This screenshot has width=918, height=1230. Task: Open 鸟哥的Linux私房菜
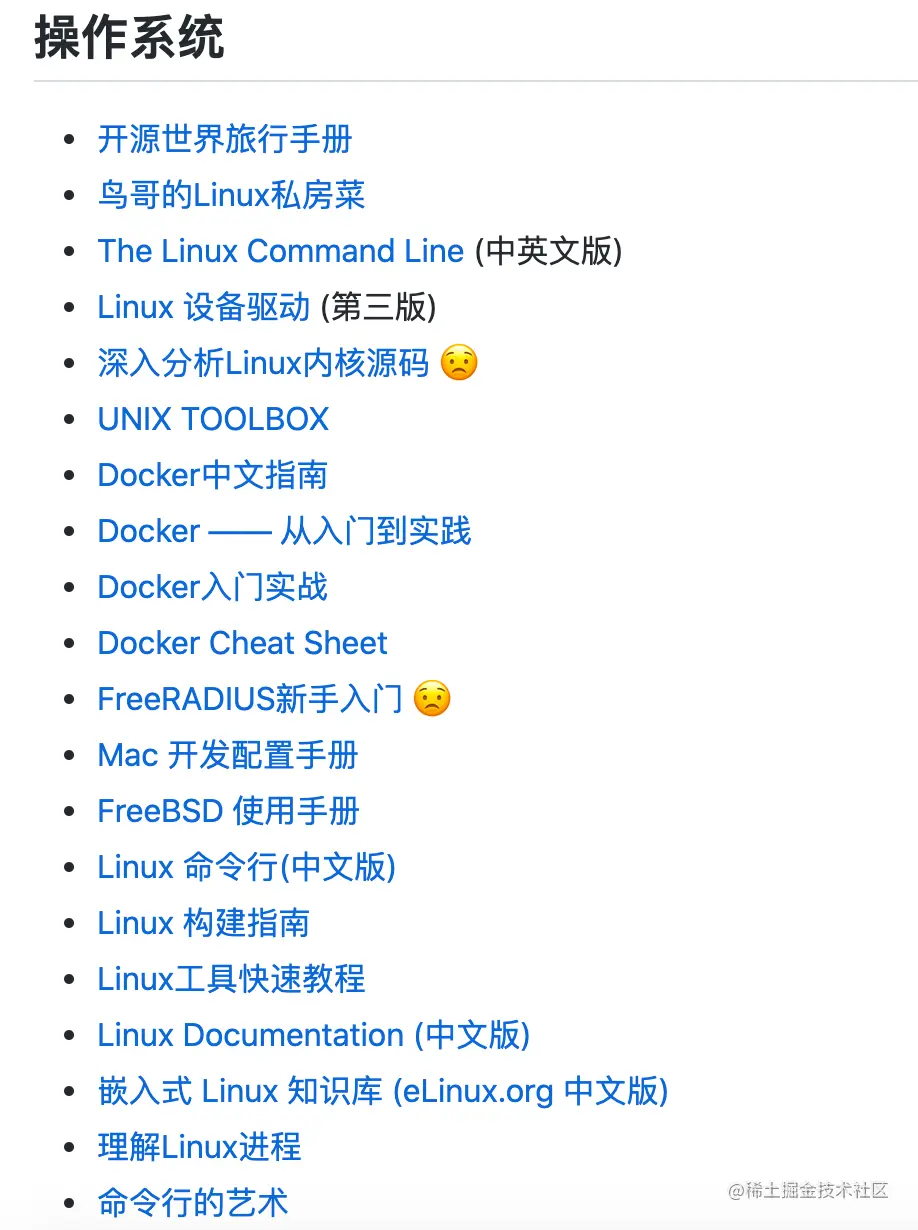tap(231, 196)
